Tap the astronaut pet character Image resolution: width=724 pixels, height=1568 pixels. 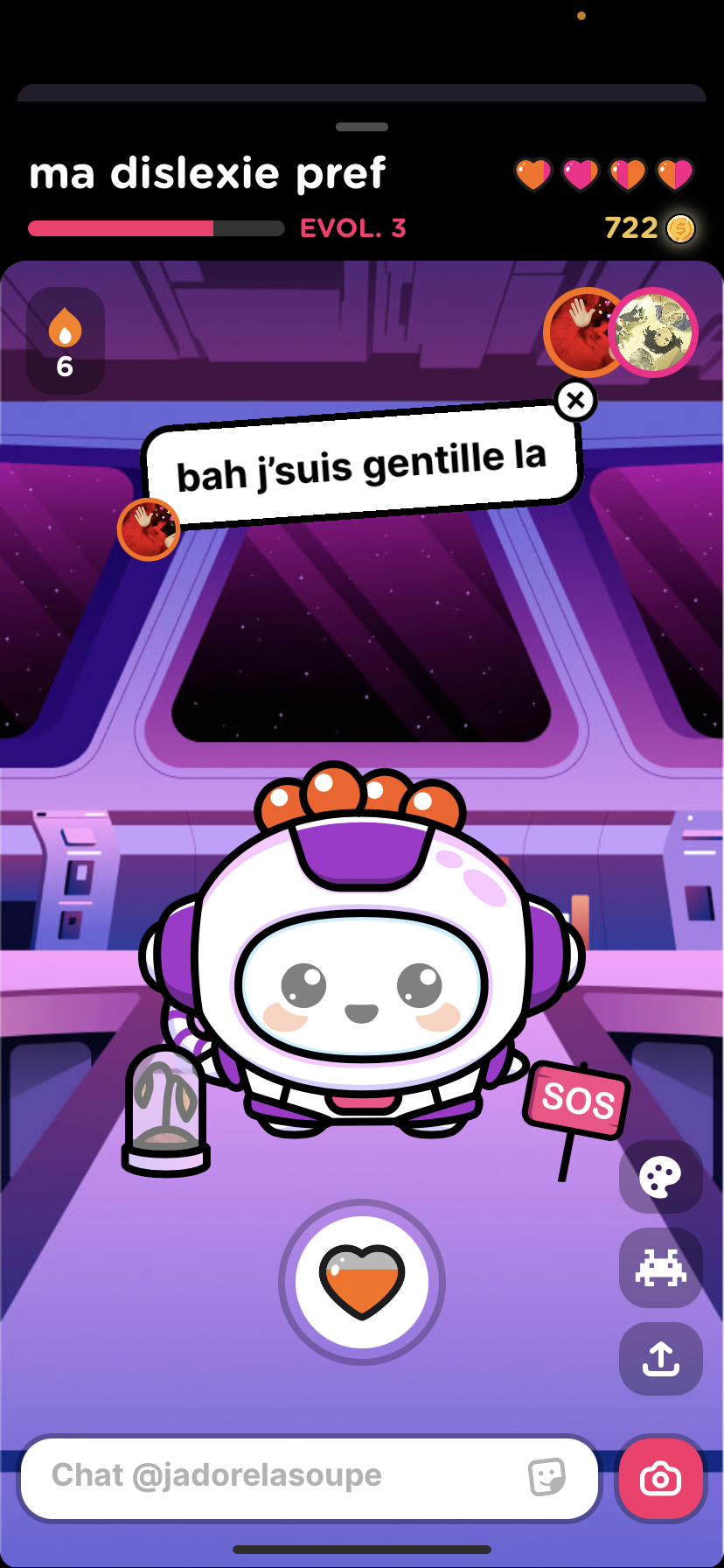(362, 971)
